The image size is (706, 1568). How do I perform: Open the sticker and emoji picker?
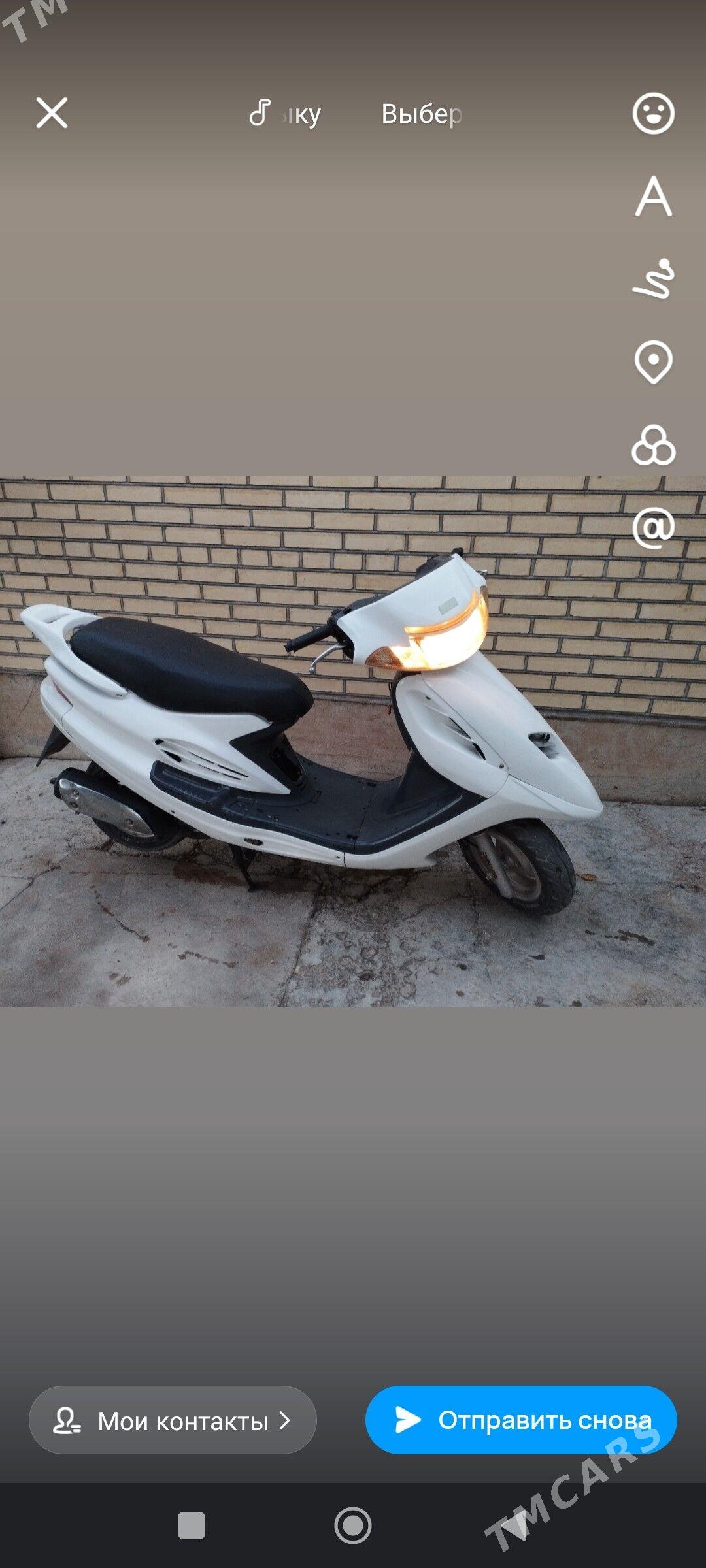[653, 113]
